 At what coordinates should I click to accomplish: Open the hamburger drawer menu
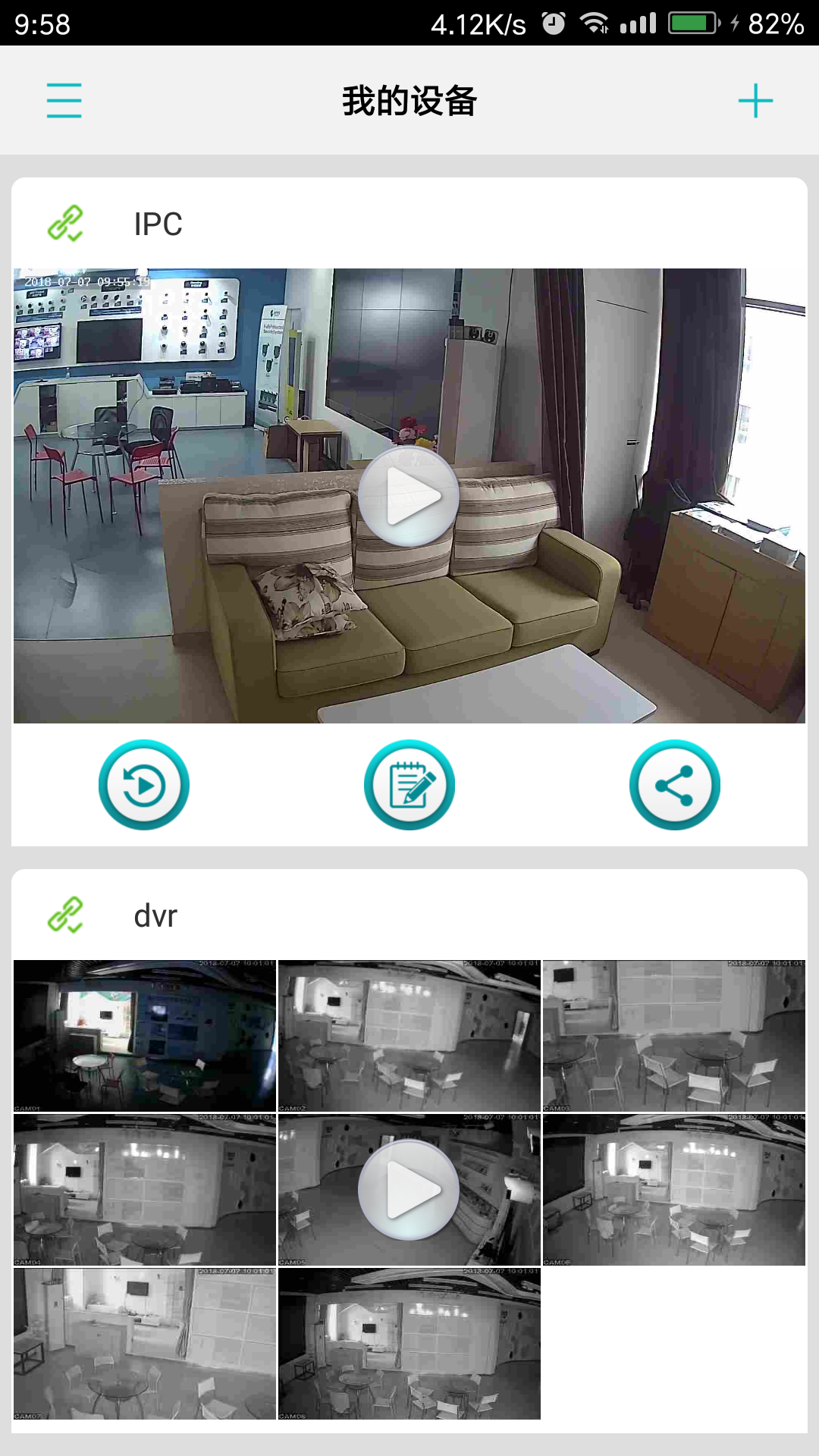pos(64,100)
